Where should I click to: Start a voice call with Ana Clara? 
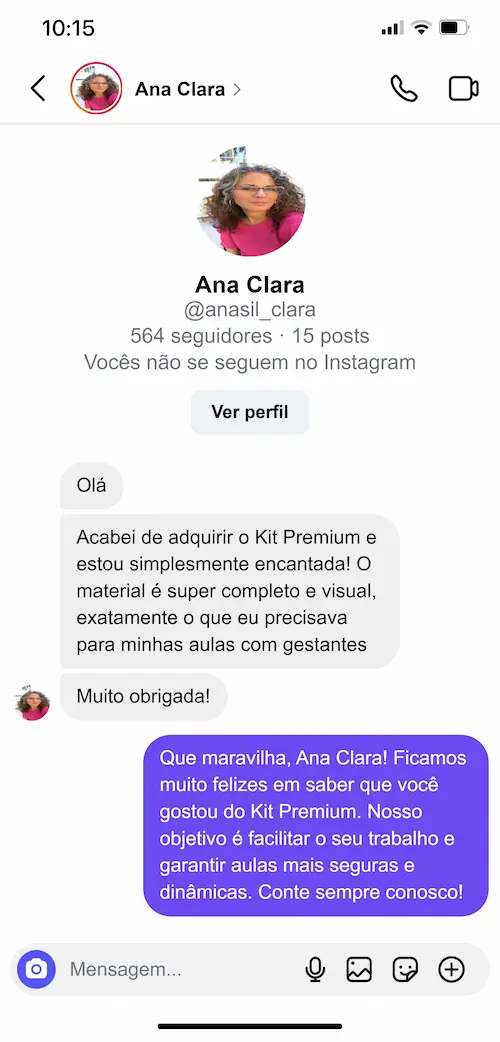(404, 88)
